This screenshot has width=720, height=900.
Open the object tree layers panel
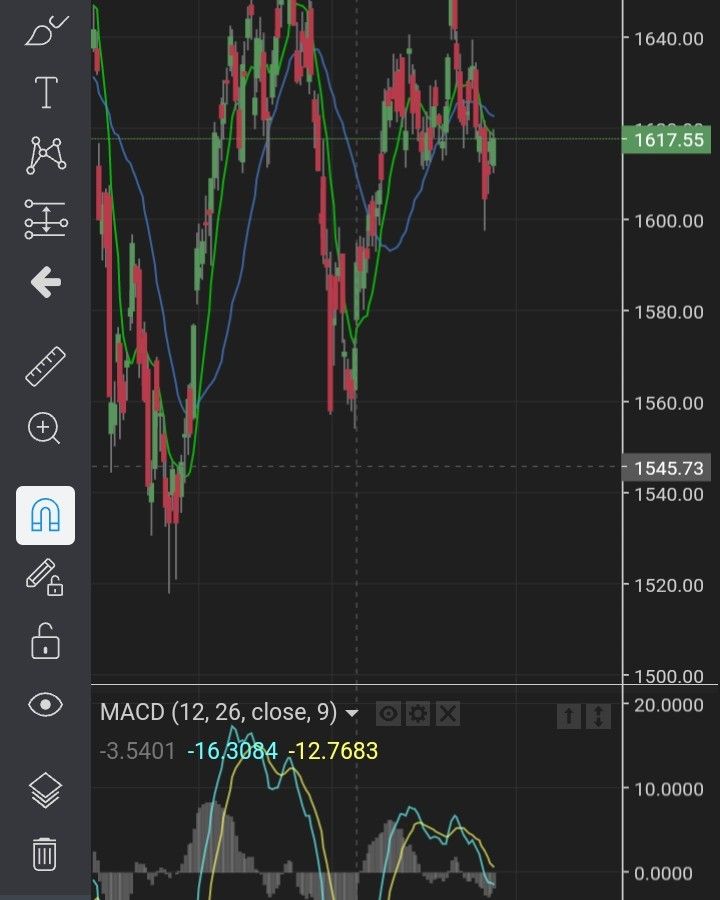pyautogui.click(x=45, y=790)
